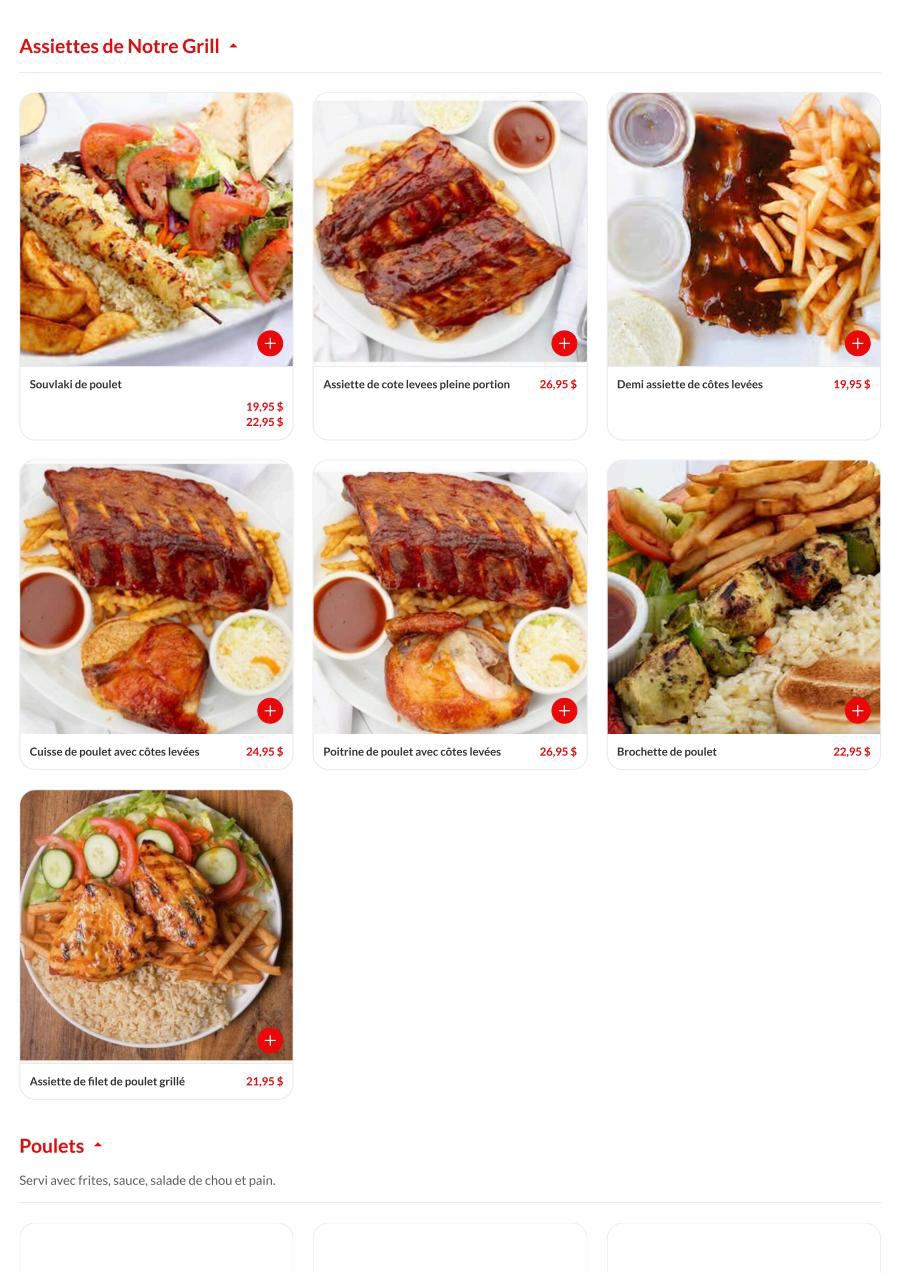This screenshot has width=900, height=1273.
Task: Click the plus icon on Assiette de cote levees pleine portion
Action: pyautogui.click(x=564, y=342)
